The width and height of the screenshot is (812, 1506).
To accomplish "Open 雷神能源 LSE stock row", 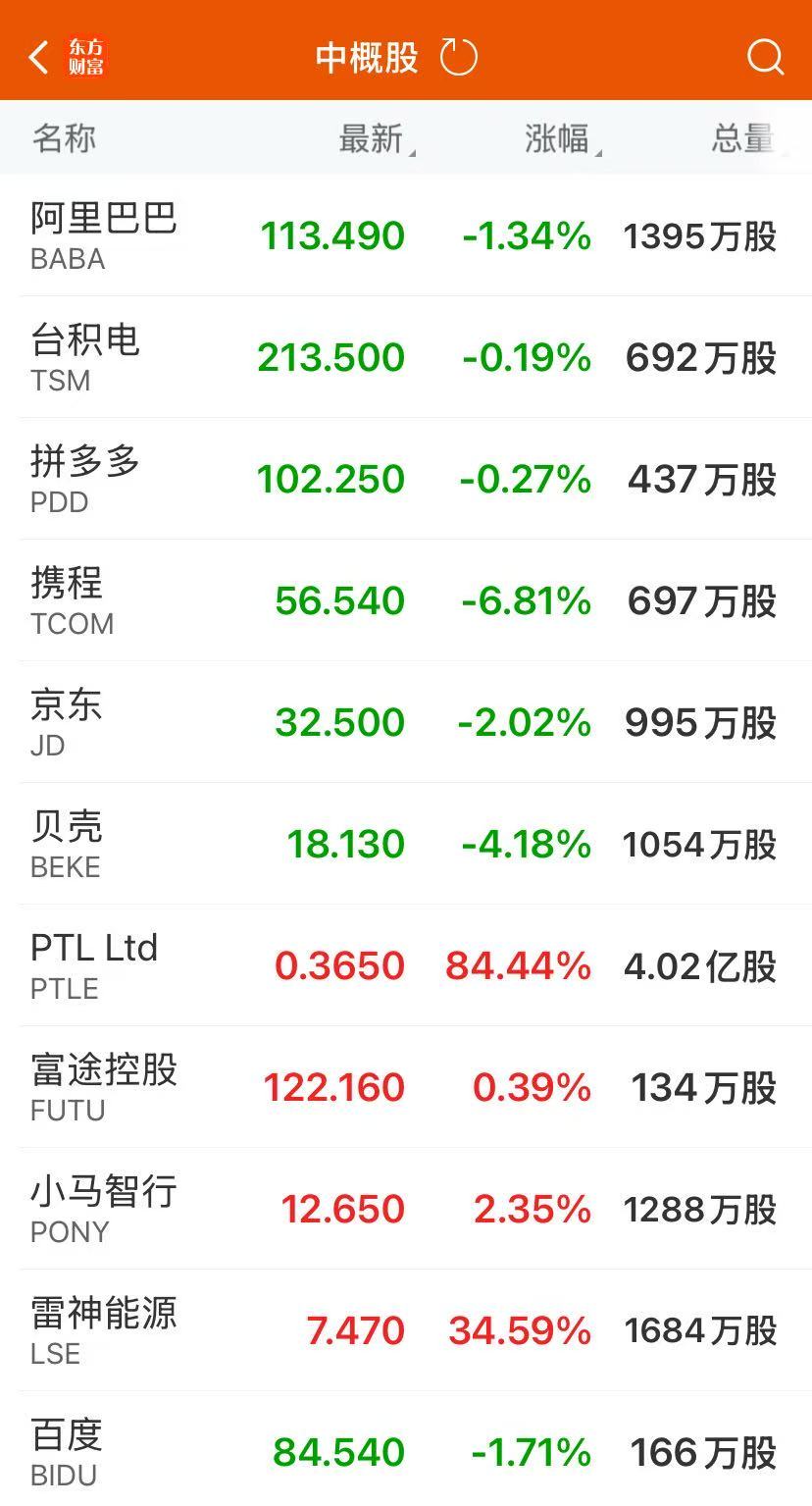I will tap(103, 1330).
